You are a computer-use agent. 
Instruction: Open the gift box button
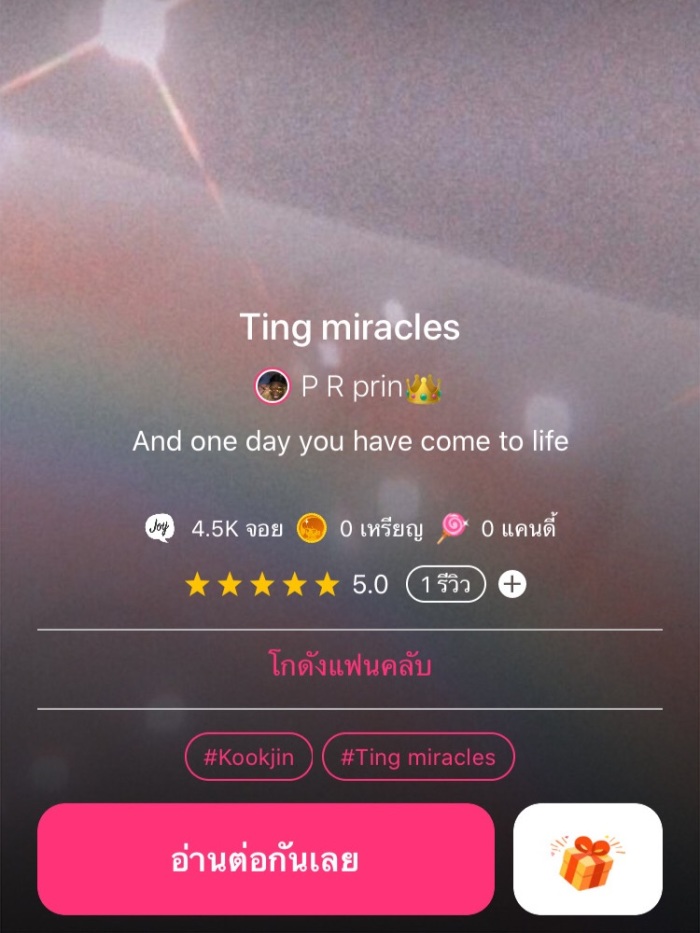click(587, 859)
